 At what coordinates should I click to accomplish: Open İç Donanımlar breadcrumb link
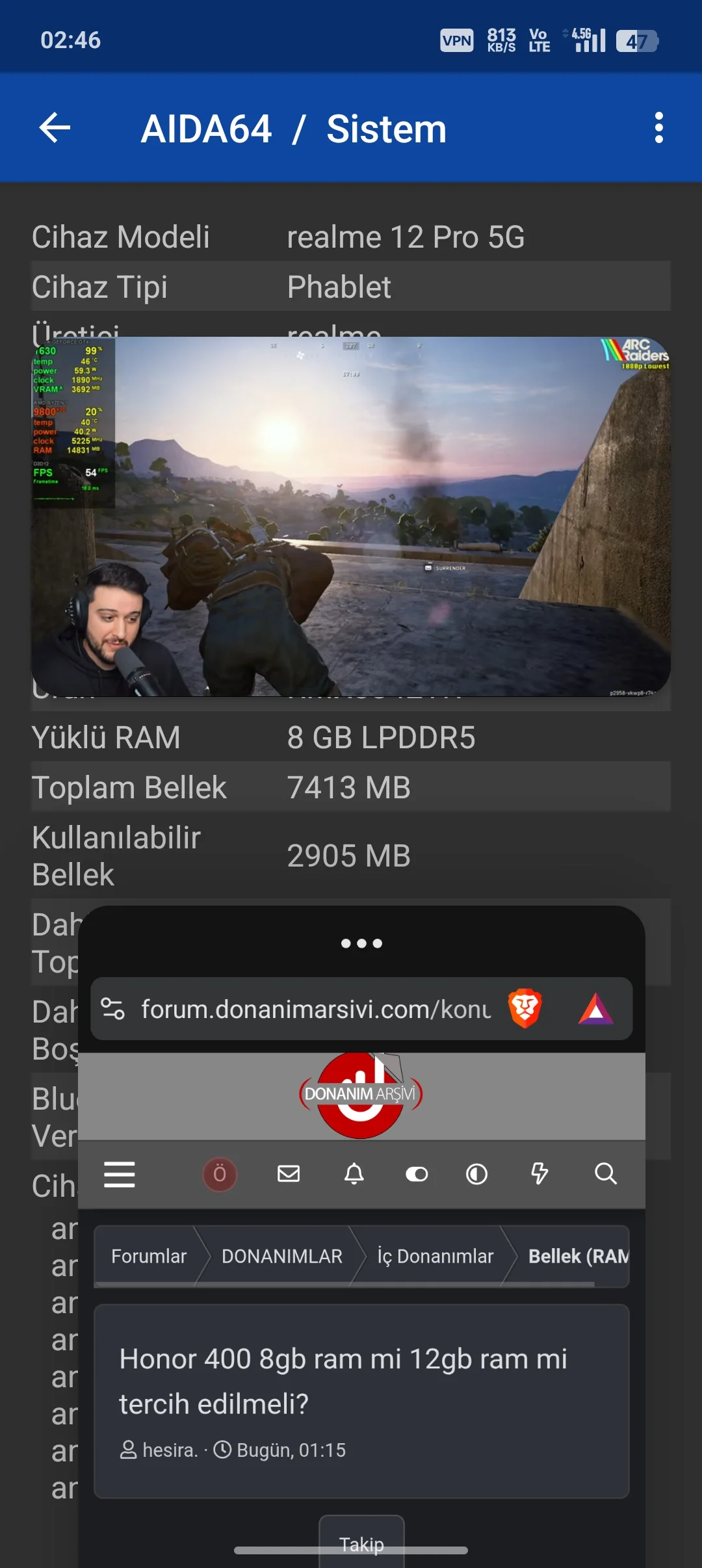pyautogui.click(x=435, y=1256)
